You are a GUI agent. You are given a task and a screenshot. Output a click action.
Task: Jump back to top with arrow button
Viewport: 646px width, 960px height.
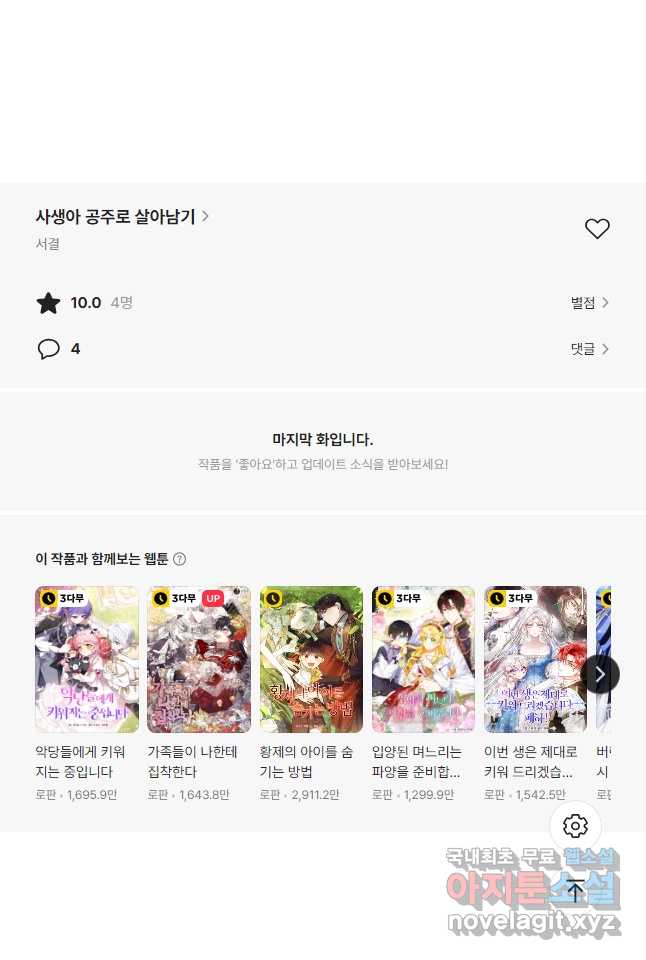coord(575,890)
